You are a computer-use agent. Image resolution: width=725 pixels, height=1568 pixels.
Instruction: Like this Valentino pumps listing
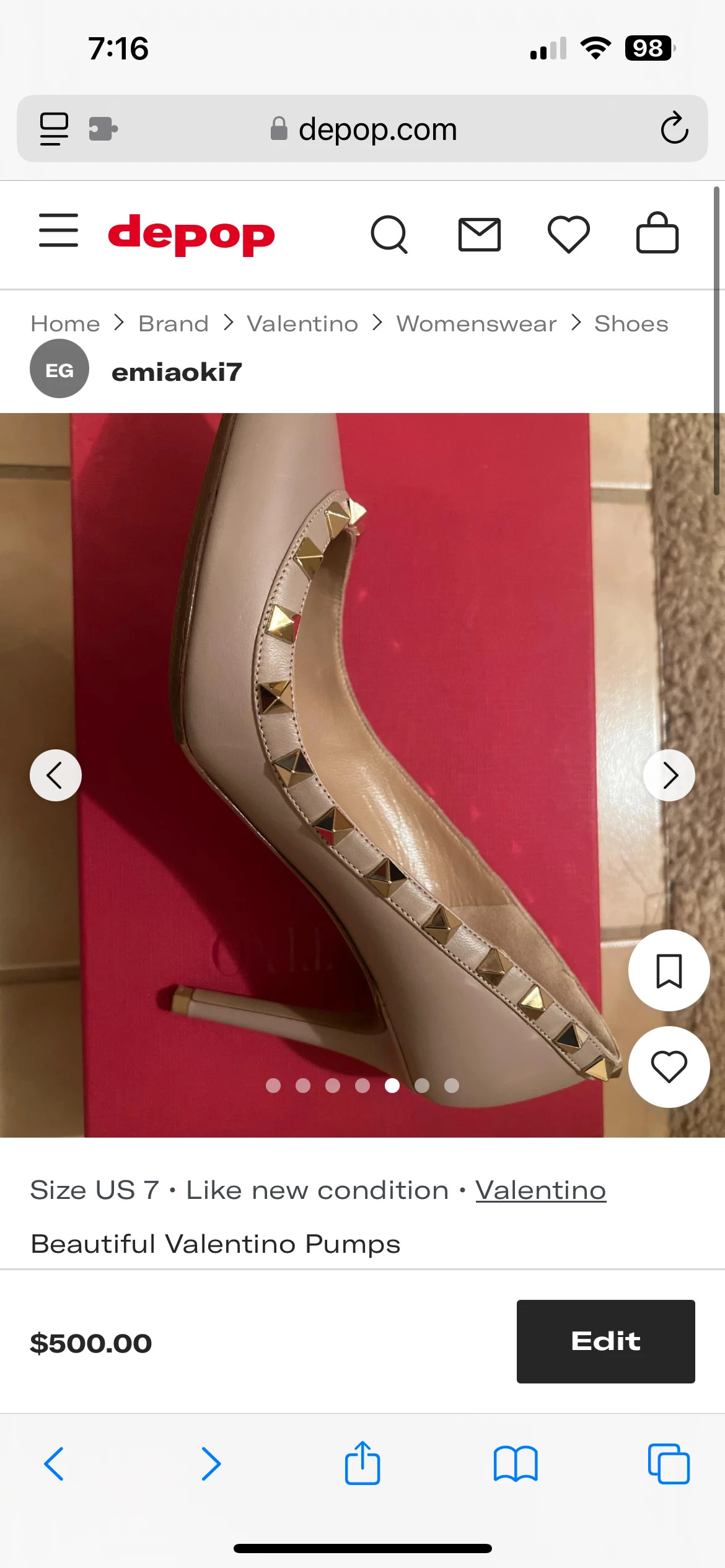[x=669, y=1067]
